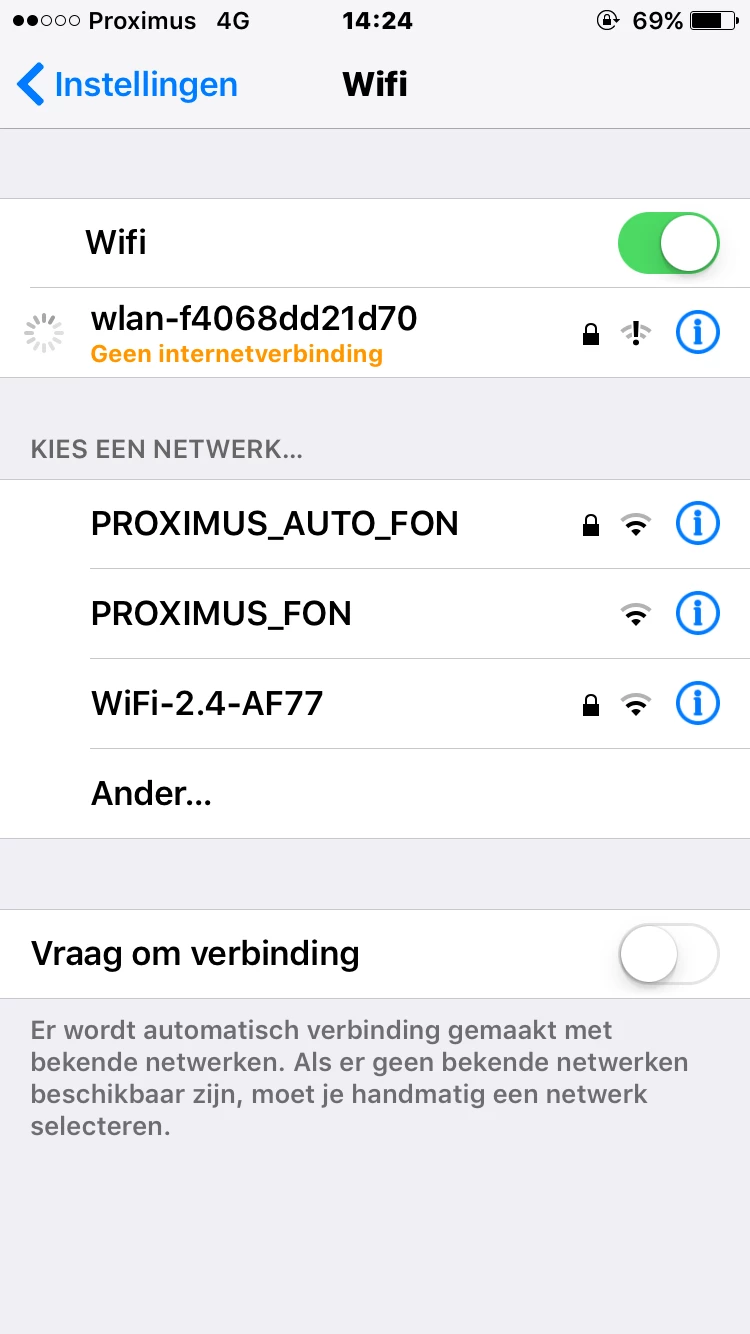The height and width of the screenshot is (1334, 750).
Task: Enable the Vraag om verbinding switch
Action: pyautogui.click(x=668, y=954)
